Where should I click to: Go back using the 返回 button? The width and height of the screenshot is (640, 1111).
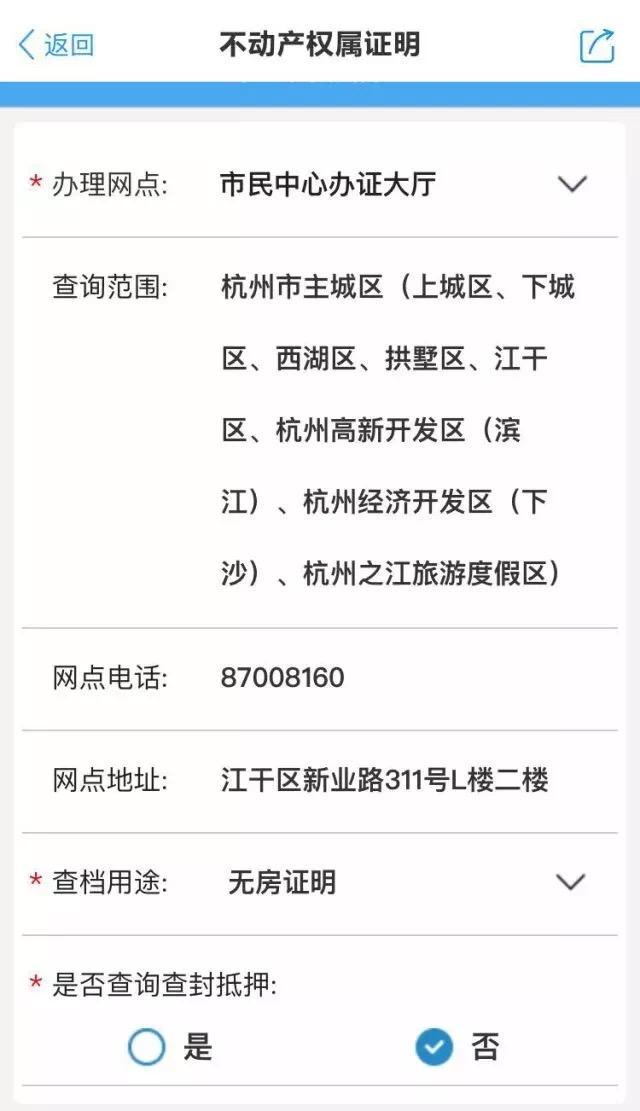(x=56, y=45)
